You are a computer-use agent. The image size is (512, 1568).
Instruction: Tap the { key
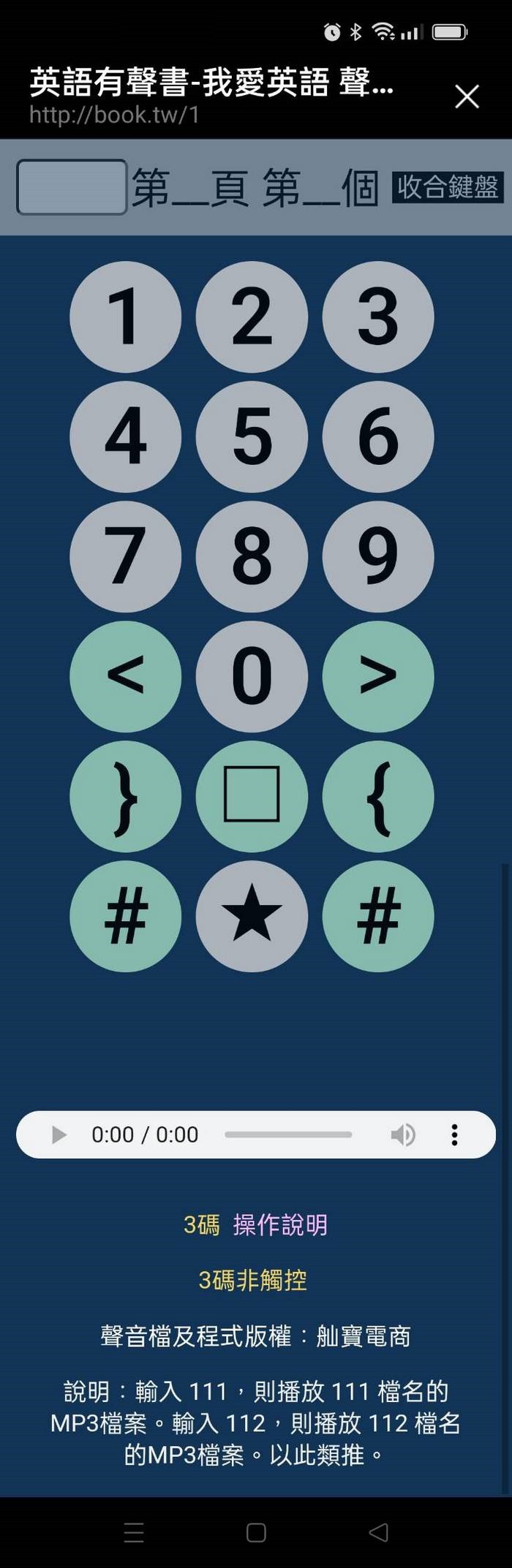coord(378,796)
